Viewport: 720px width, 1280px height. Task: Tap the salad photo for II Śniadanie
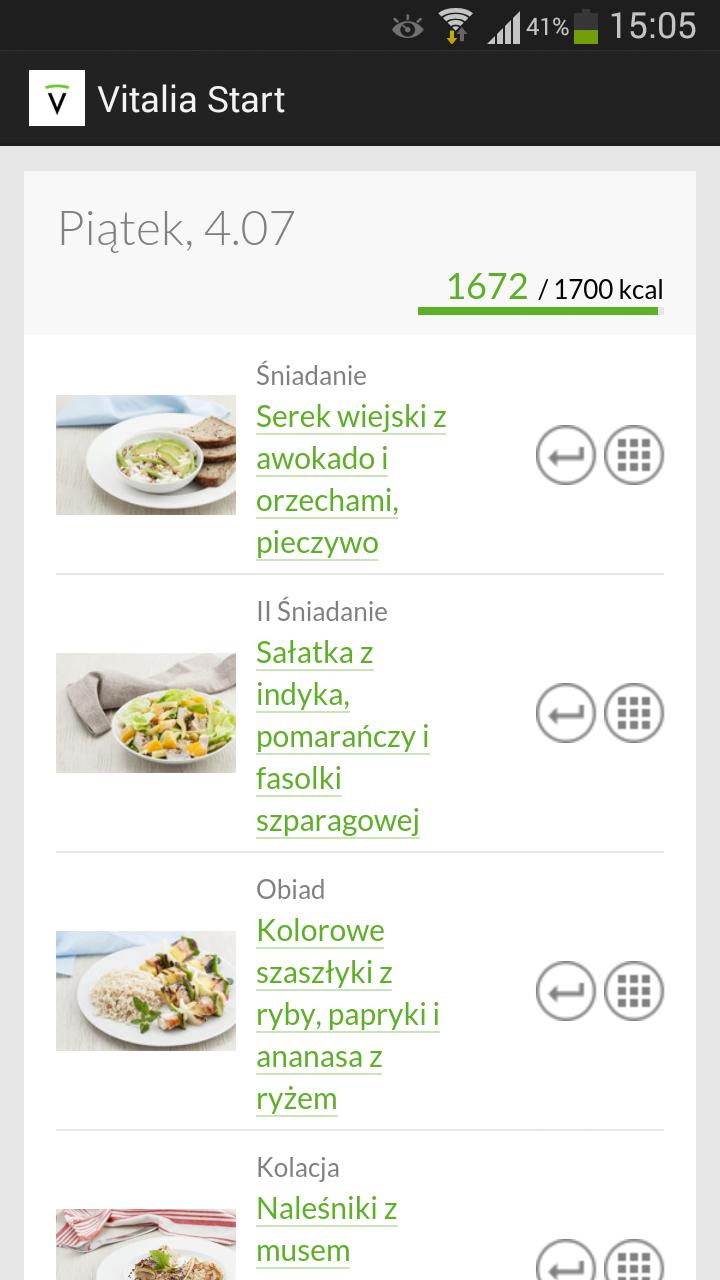[145, 713]
